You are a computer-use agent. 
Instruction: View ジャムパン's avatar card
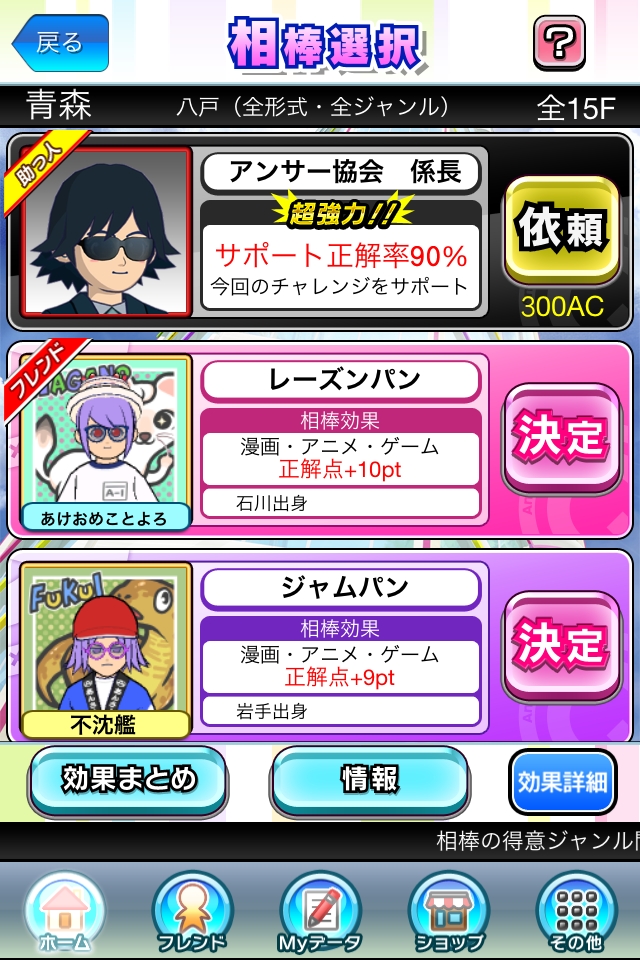106,650
